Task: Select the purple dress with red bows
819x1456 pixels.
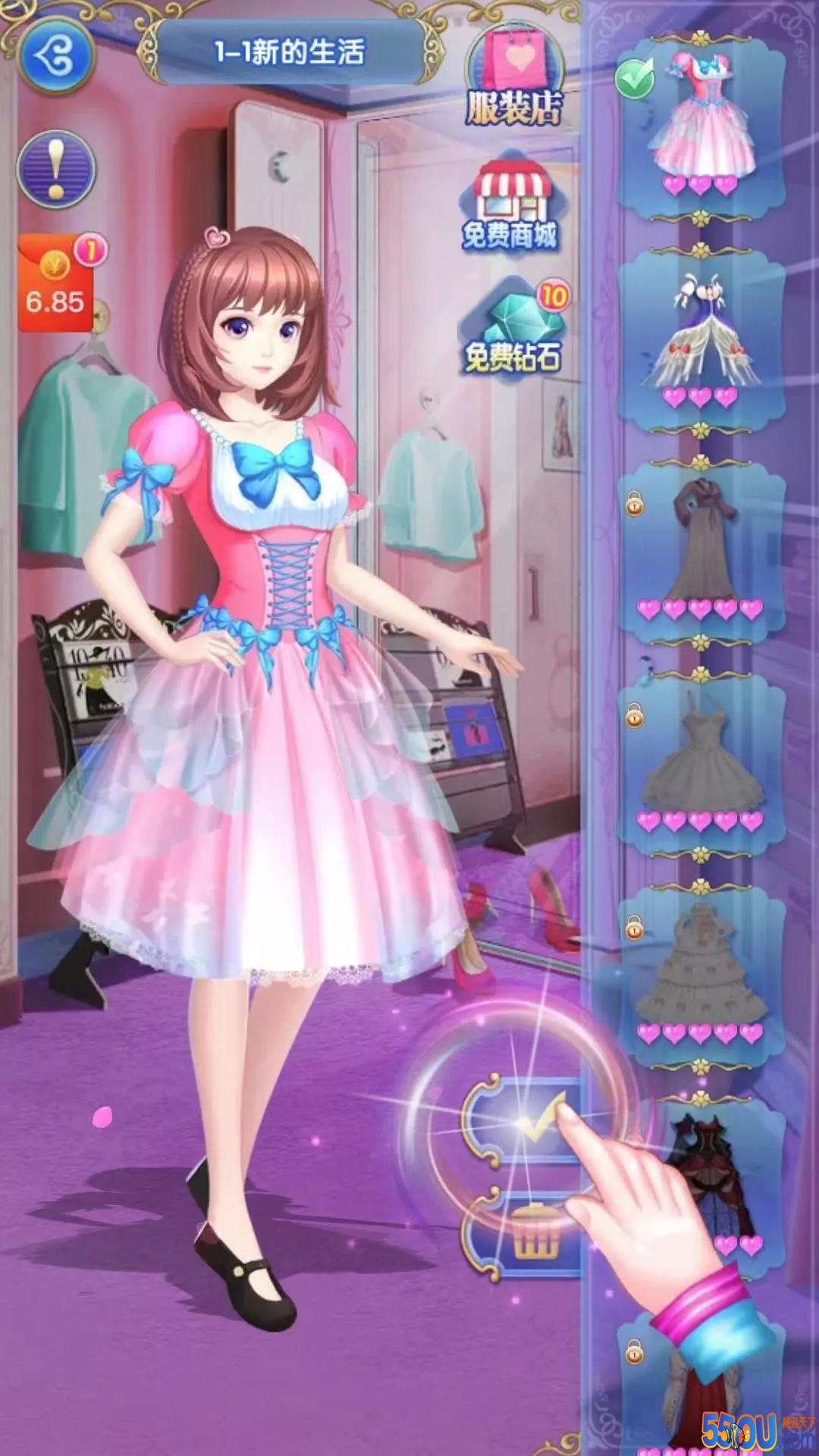Action: pyautogui.click(x=701, y=333)
